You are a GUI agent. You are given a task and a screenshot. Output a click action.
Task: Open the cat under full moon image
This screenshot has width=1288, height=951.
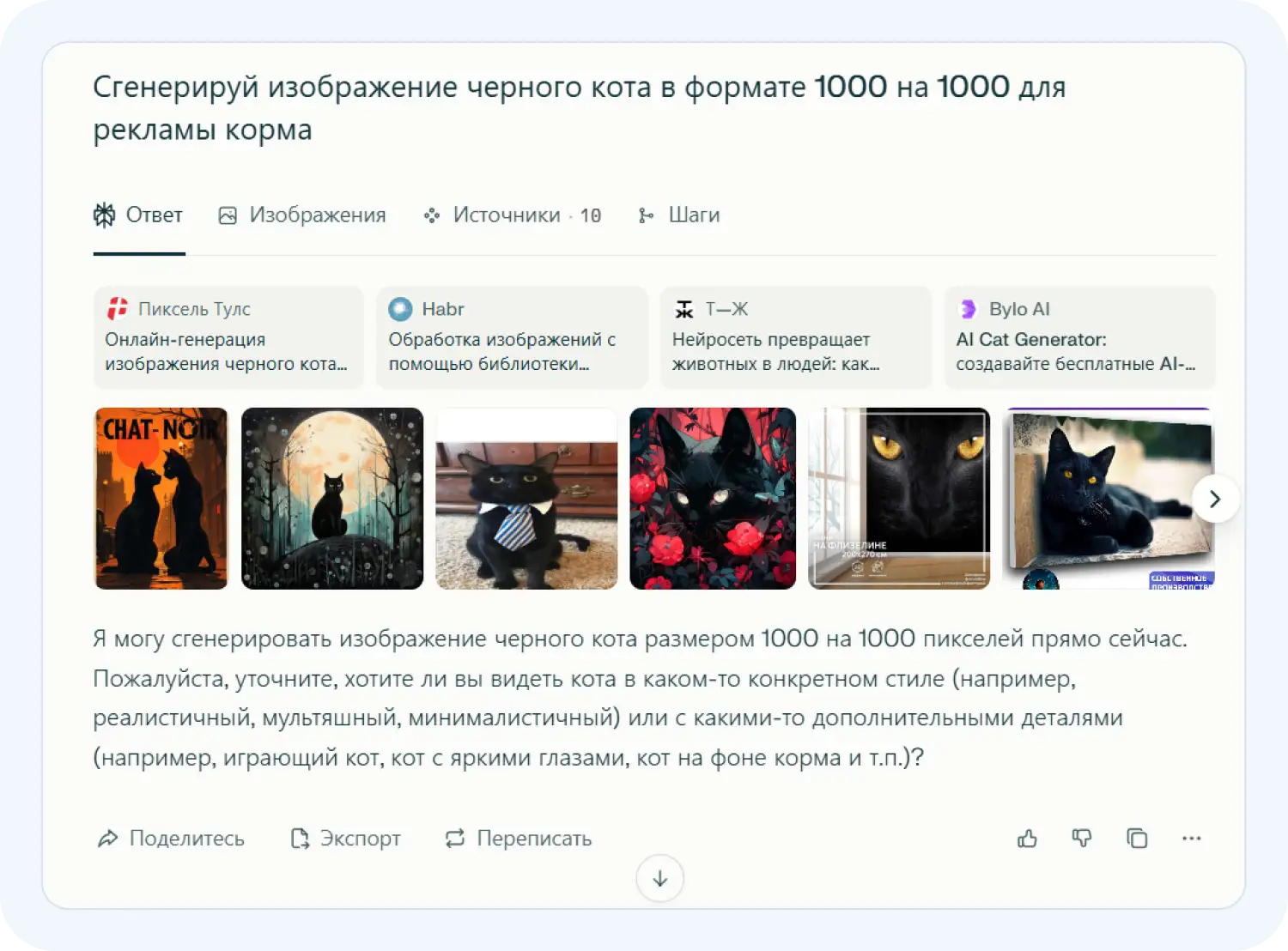(x=332, y=499)
